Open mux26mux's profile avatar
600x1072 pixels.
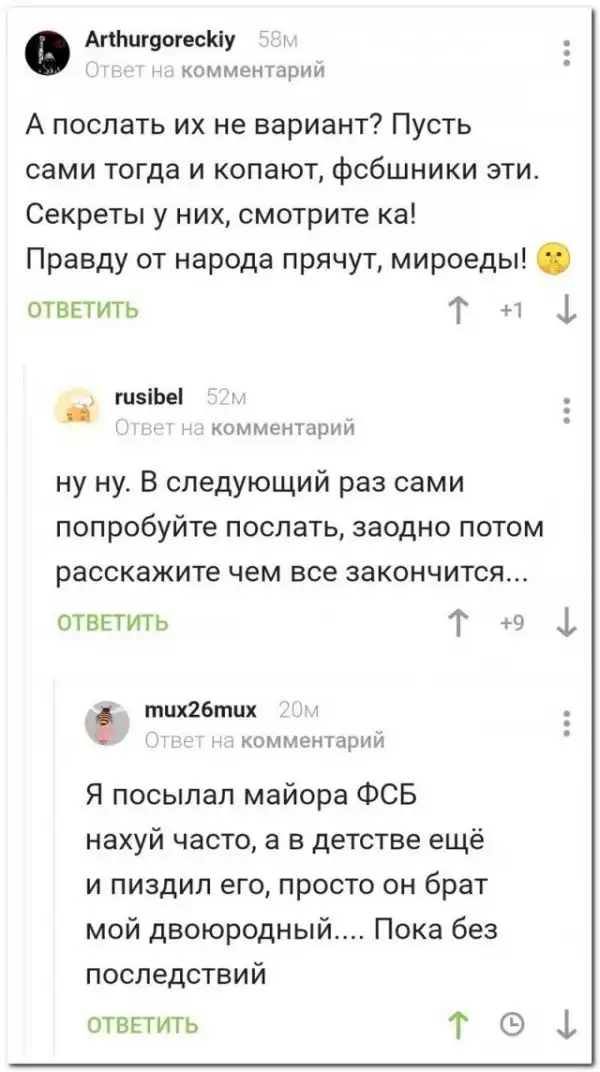(x=106, y=724)
